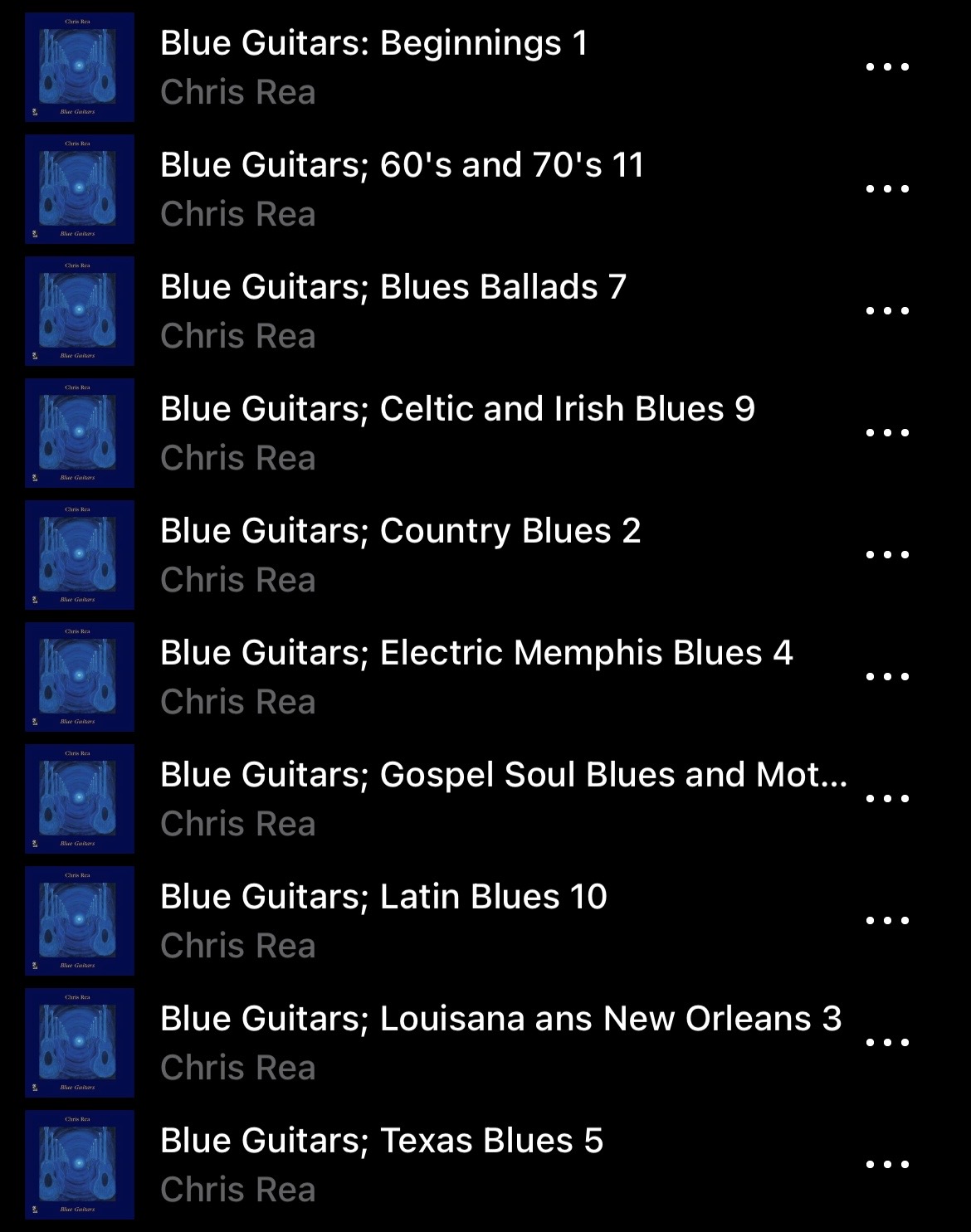Open Blue Guitars: Beginnings 1 album
Image resolution: width=971 pixels, height=1232 pixels.
[373, 43]
